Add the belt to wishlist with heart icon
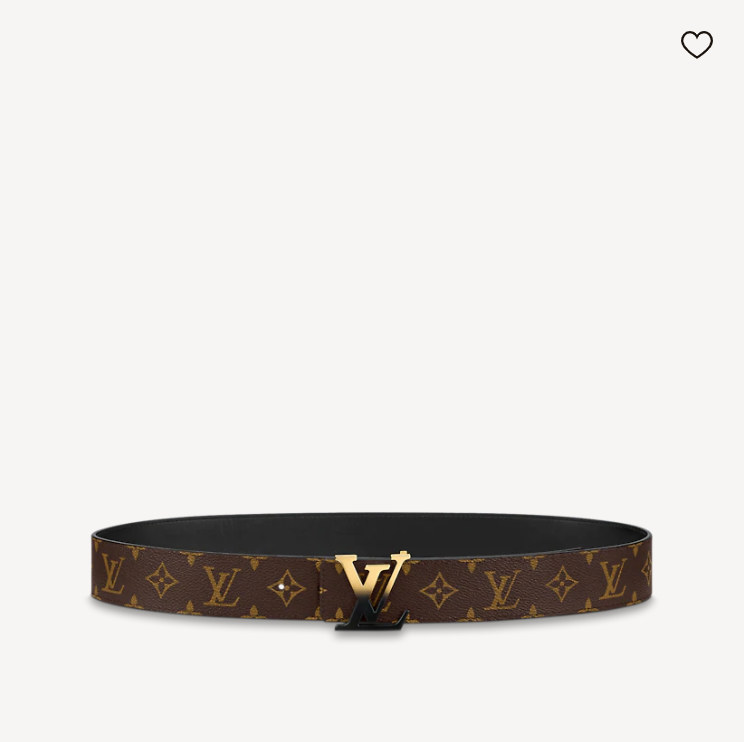 696,45
